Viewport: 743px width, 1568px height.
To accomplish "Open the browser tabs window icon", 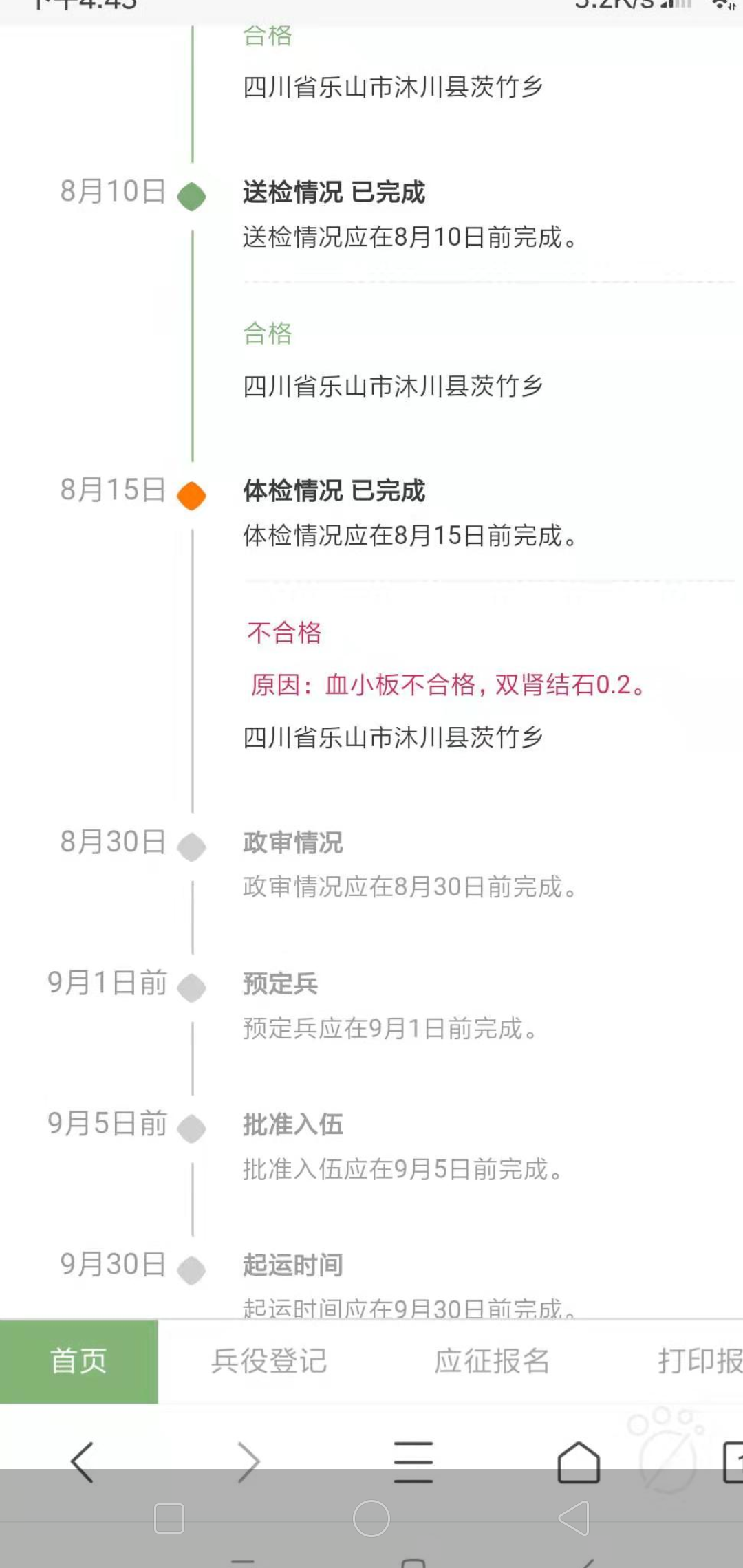I will coord(733,1461).
